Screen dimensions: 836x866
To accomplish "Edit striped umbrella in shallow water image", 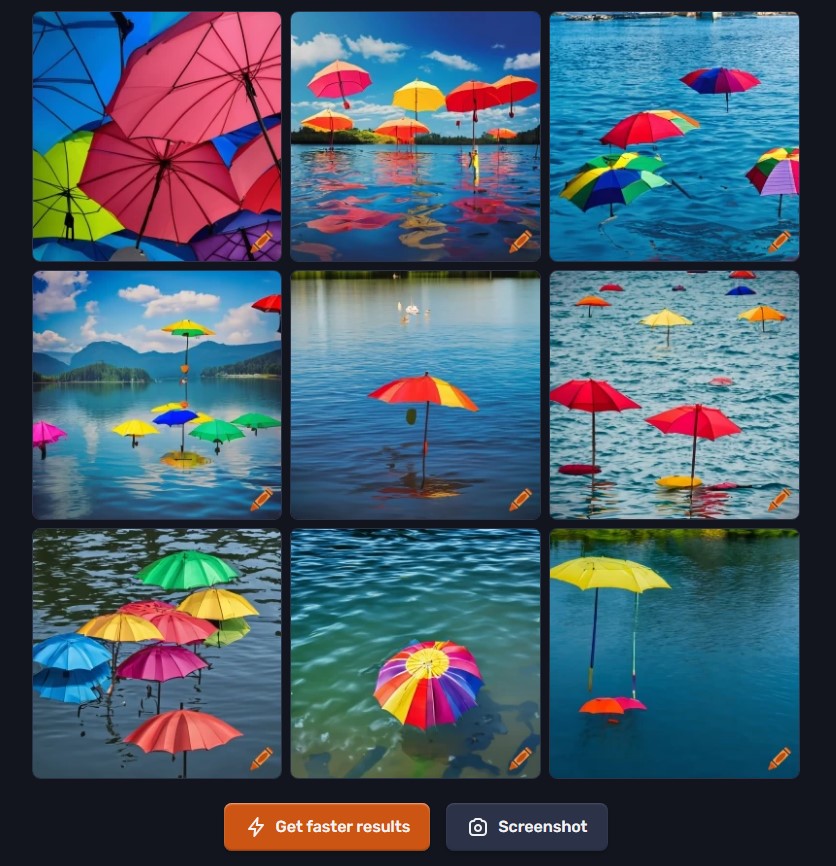I will point(520,758).
